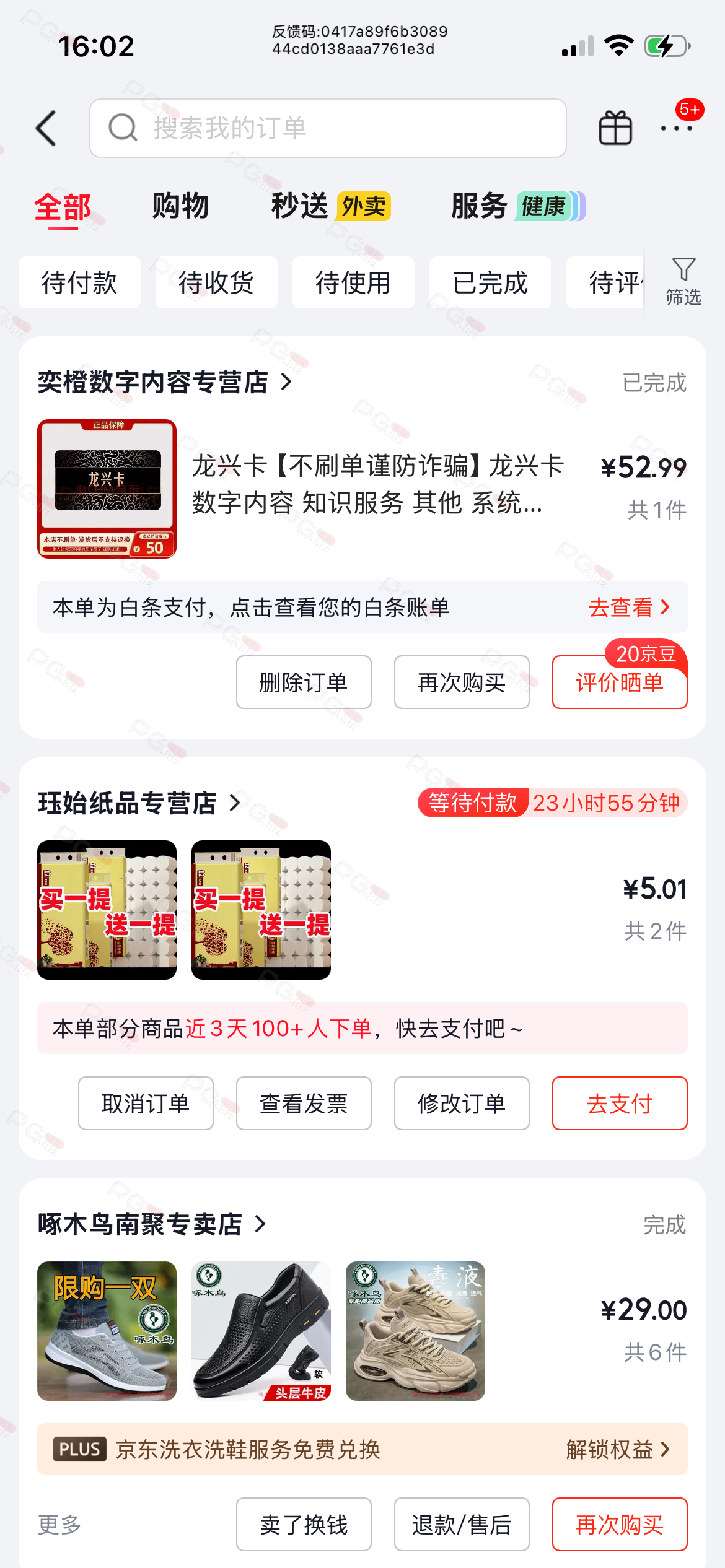Delete the 龙兴卡 order with 删除订单

(304, 682)
